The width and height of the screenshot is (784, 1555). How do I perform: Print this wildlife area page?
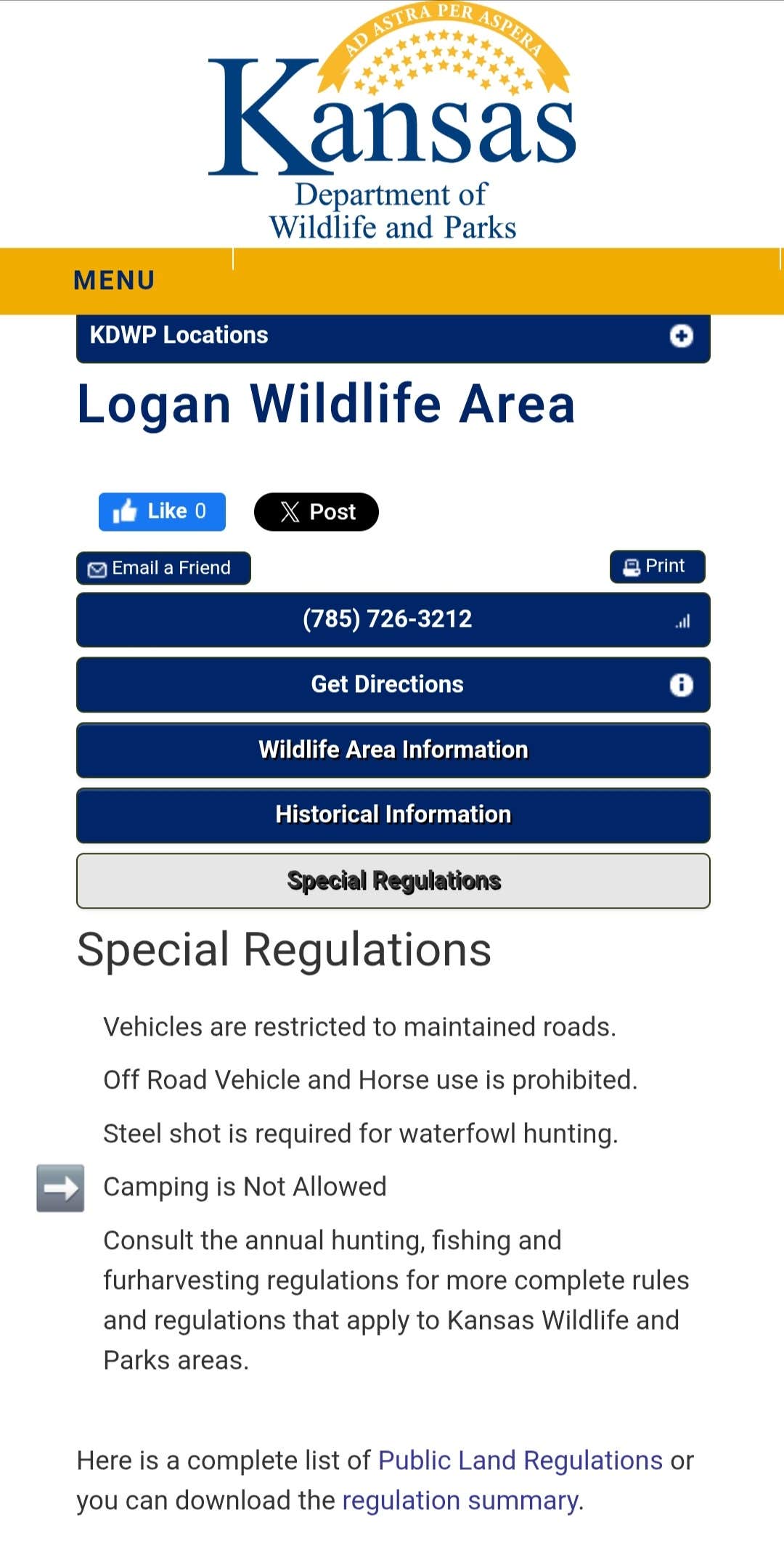click(x=657, y=567)
